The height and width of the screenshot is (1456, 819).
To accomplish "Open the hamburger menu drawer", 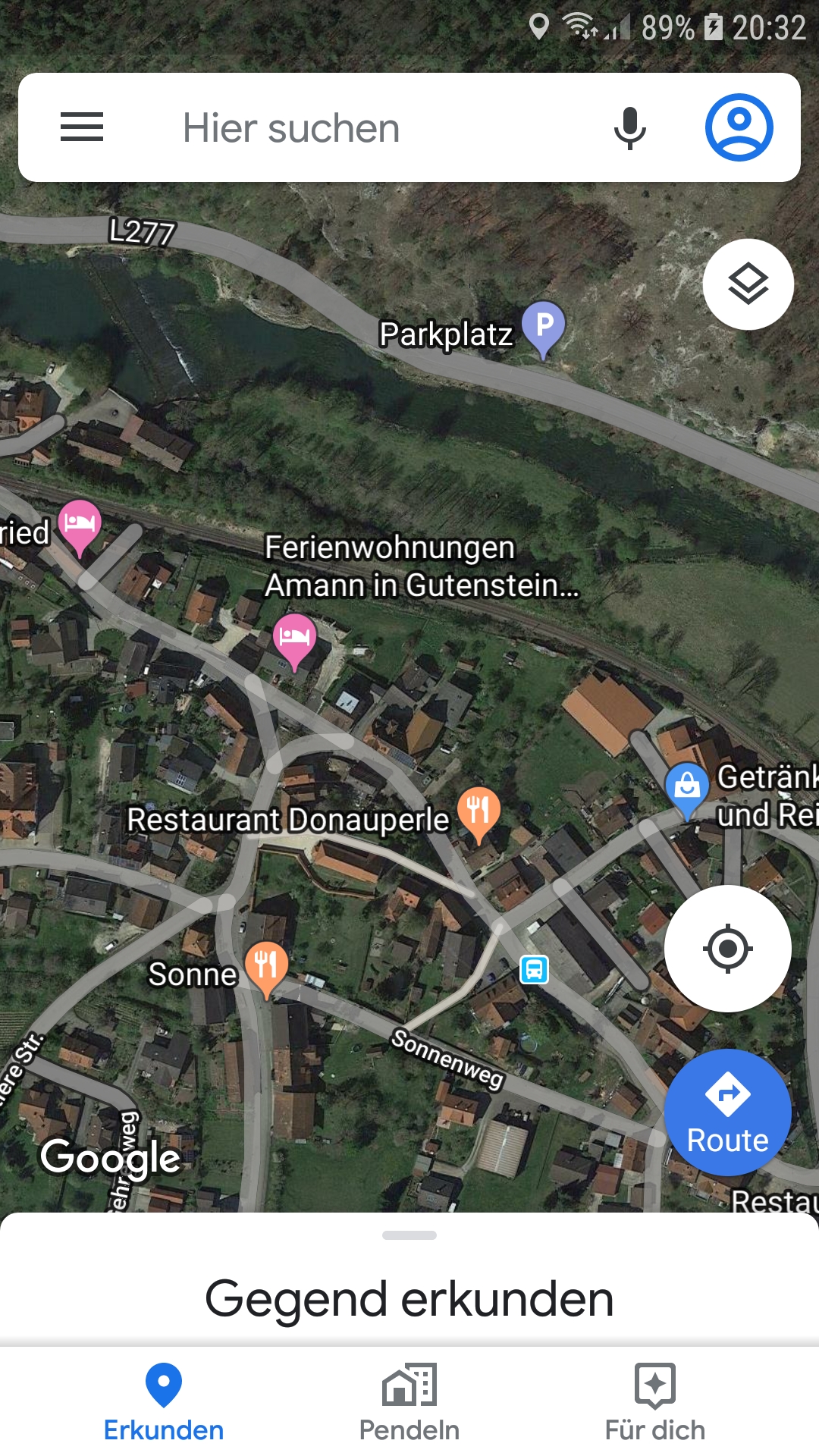I will (x=82, y=127).
